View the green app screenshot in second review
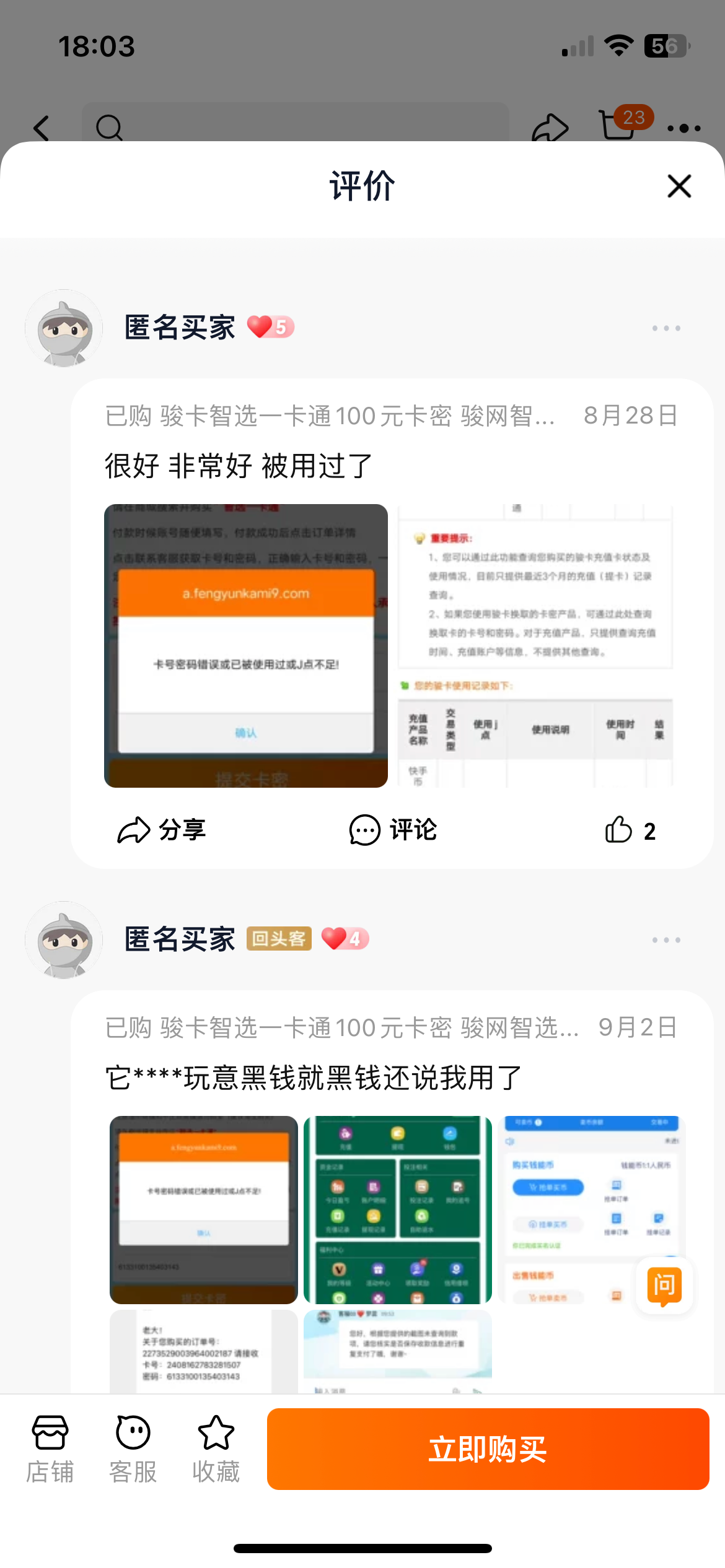Viewport: 725px width, 1568px height. [x=398, y=1210]
